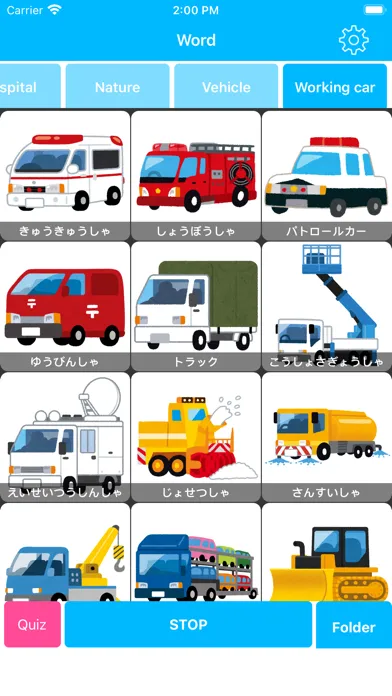Select the Working car tab
Screen dimensions: 392x696
pyautogui.click(x=335, y=86)
